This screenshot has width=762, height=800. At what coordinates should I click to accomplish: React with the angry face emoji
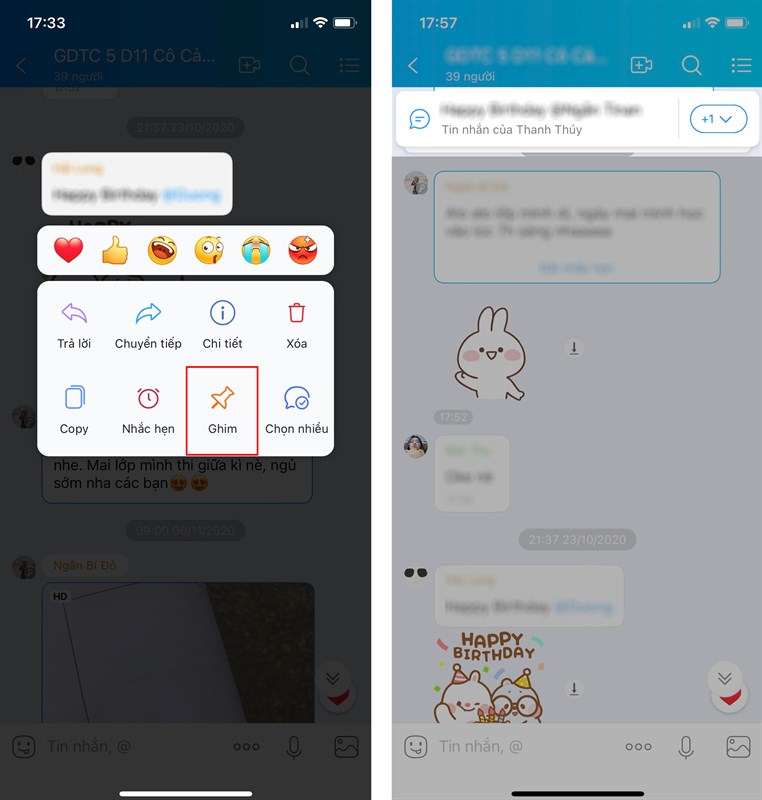pos(302,250)
